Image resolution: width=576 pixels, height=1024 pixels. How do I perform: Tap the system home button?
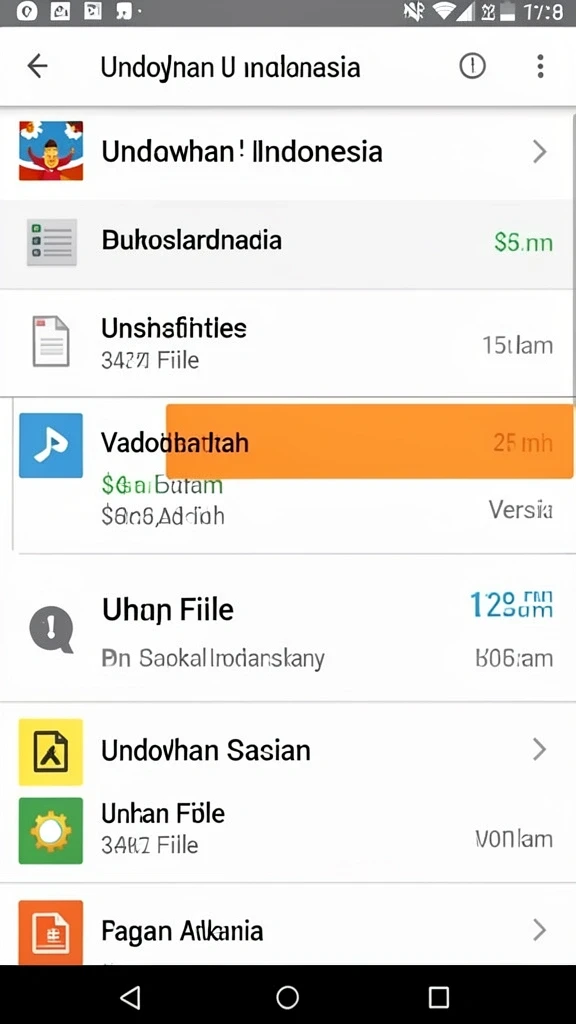click(x=287, y=997)
